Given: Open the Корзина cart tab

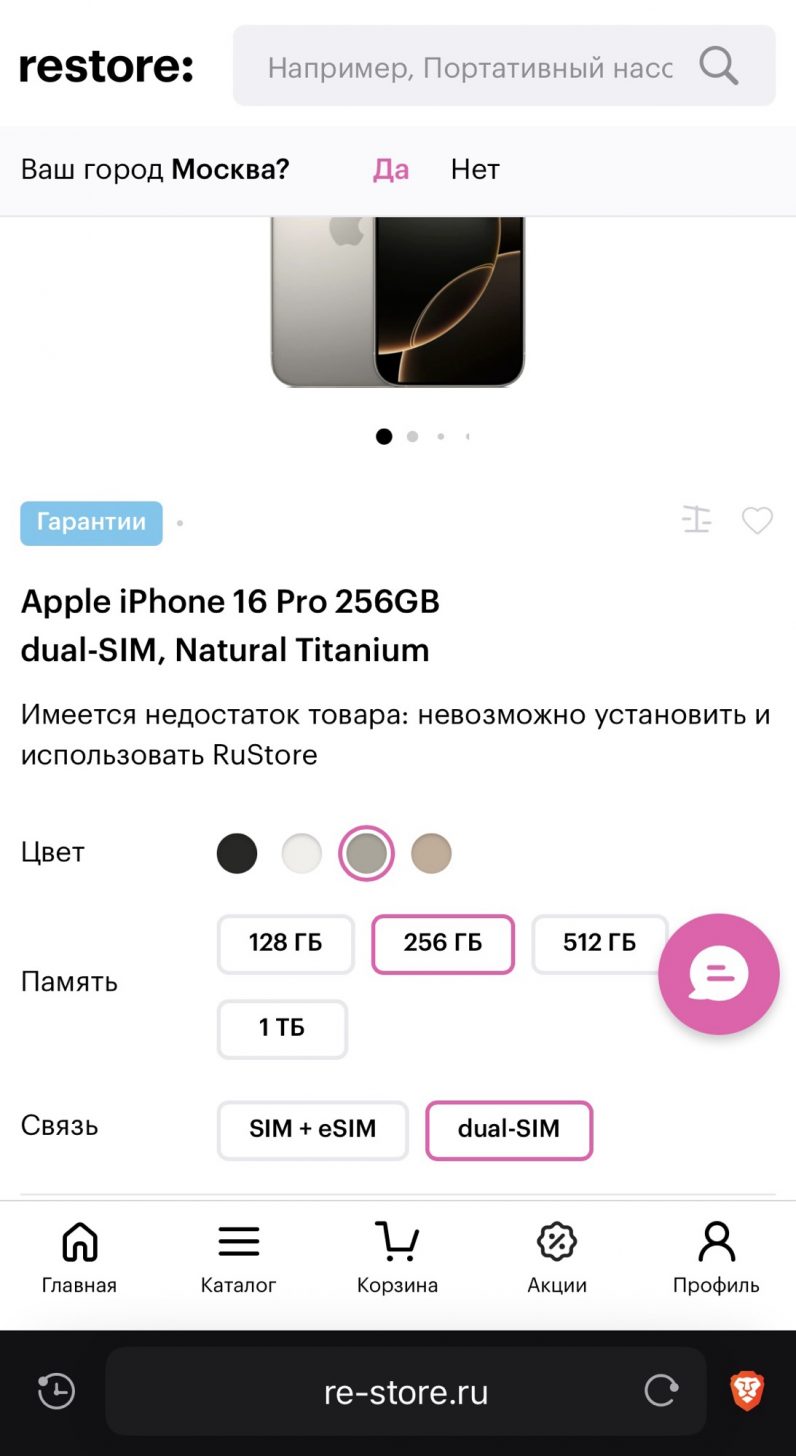Looking at the screenshot, I should click(x=397, y=1258).
